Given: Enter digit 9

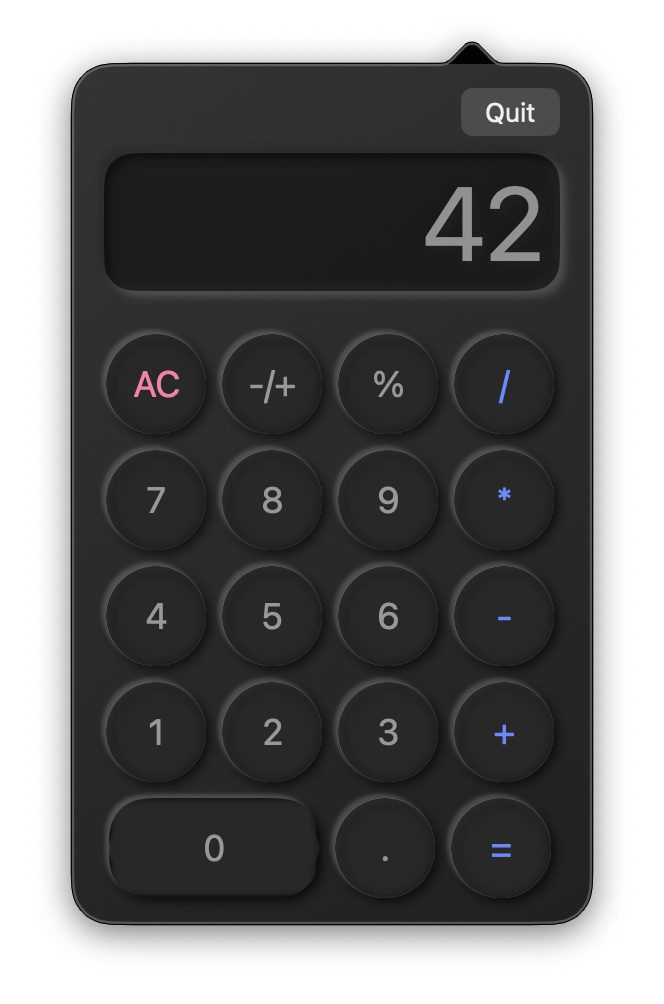Looking at the screenshot, I should click(388, 500).
